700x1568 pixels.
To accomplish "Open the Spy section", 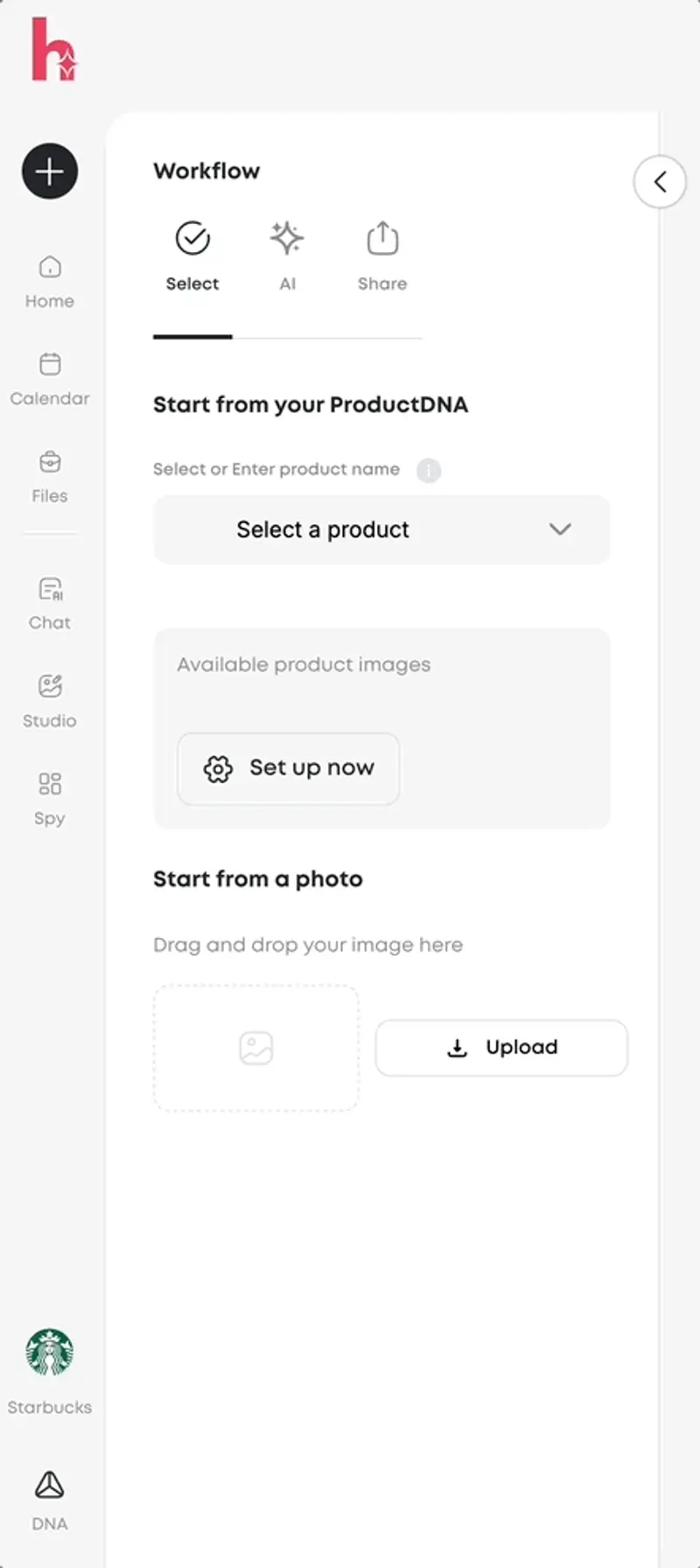I will (50, 800).
